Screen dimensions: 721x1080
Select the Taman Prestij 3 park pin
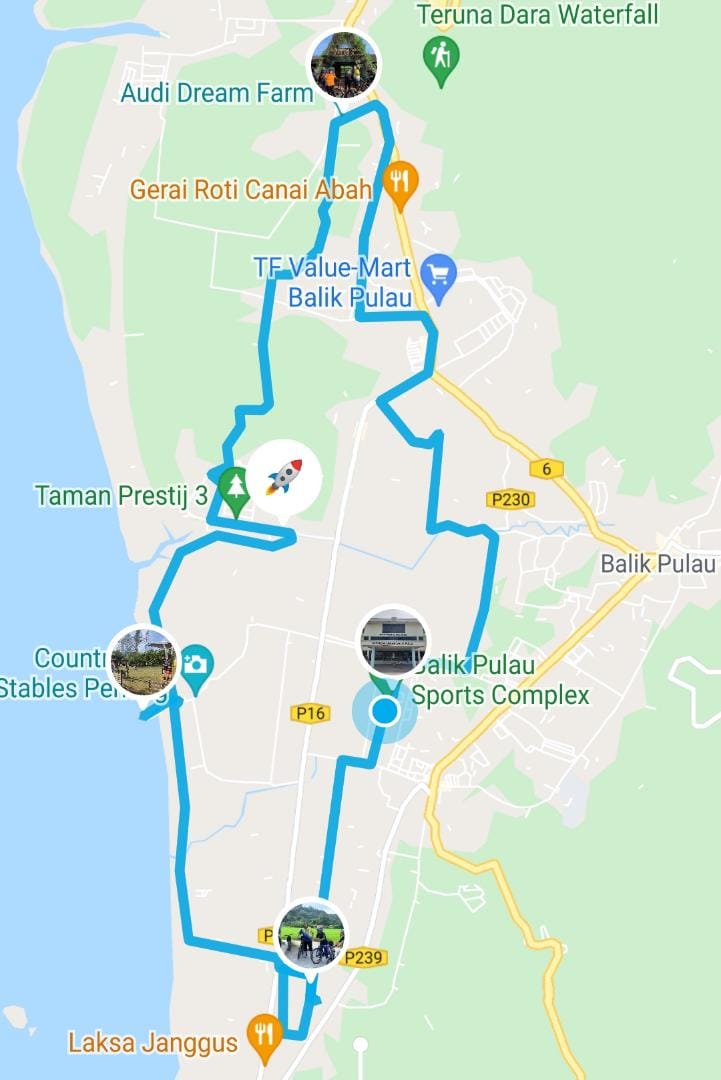pos(236,489)
